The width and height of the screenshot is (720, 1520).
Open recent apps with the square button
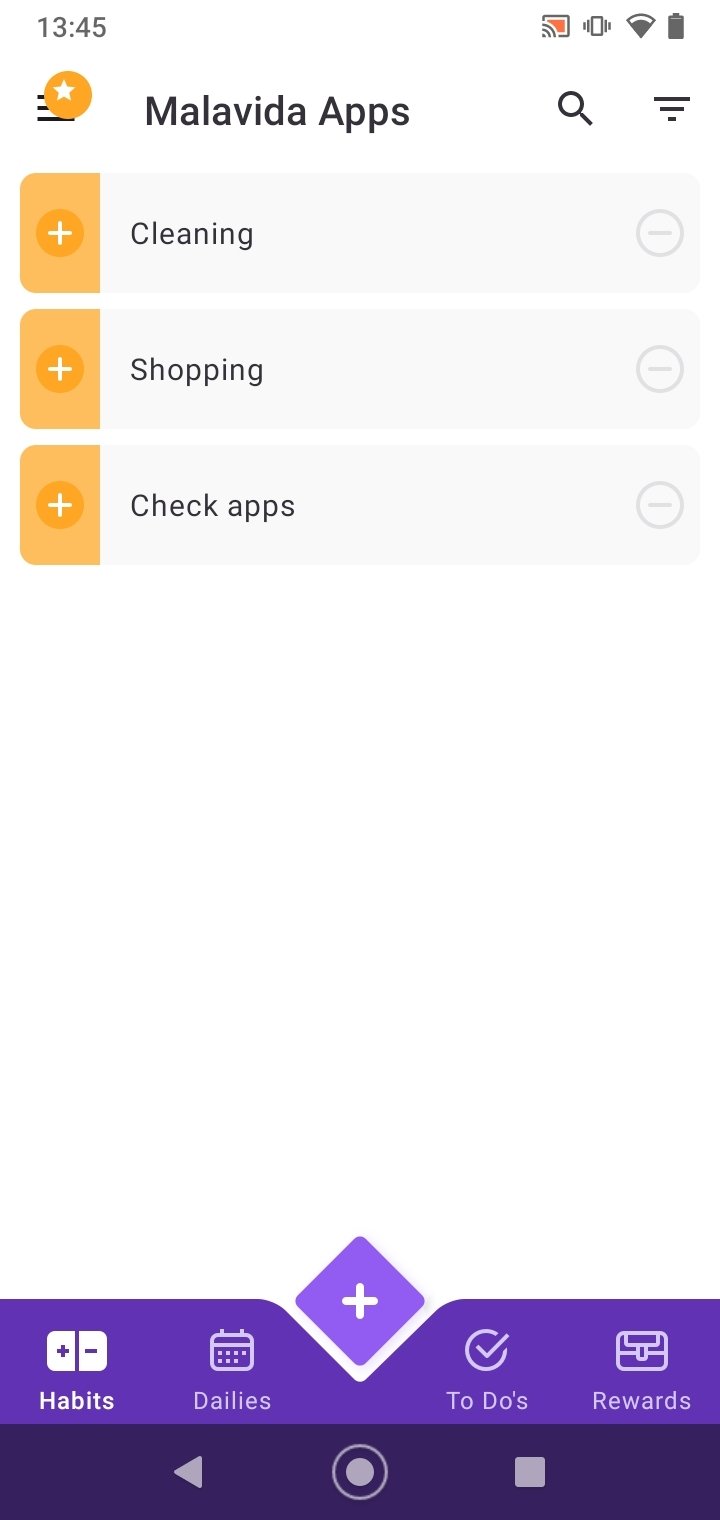pos(530,1472)
